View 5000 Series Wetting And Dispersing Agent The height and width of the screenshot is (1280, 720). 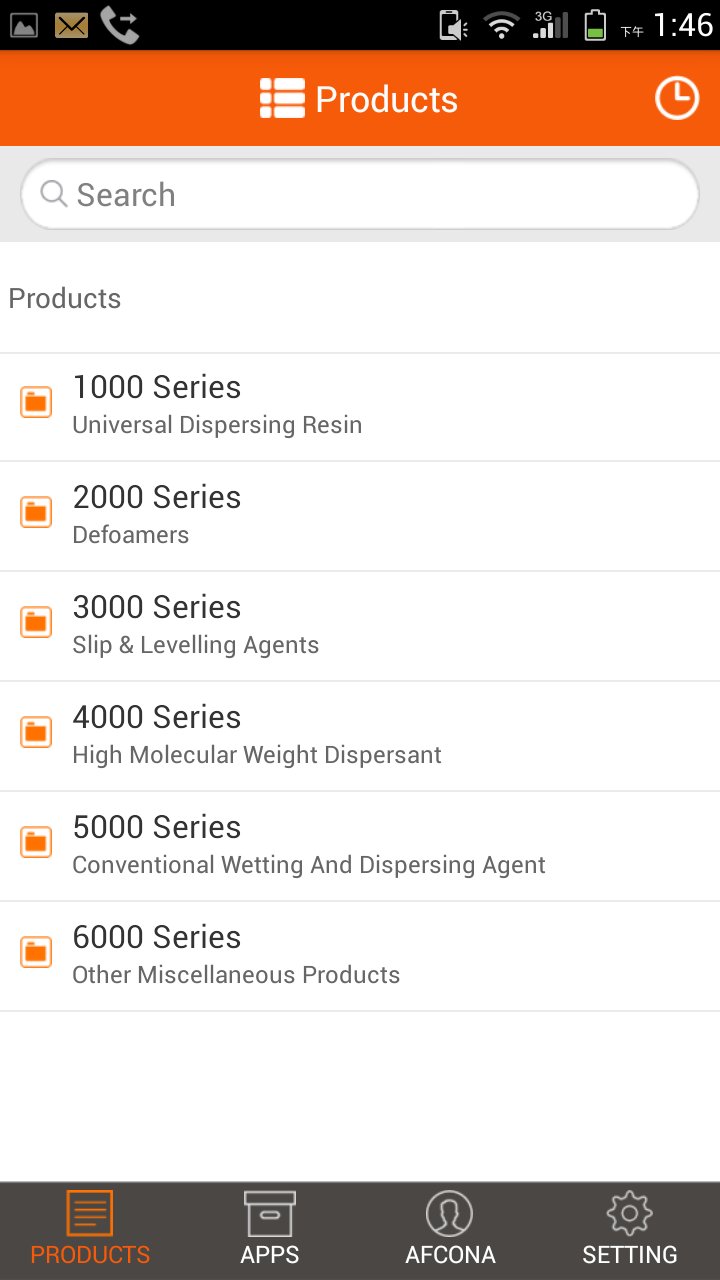(x=360, y=846)
